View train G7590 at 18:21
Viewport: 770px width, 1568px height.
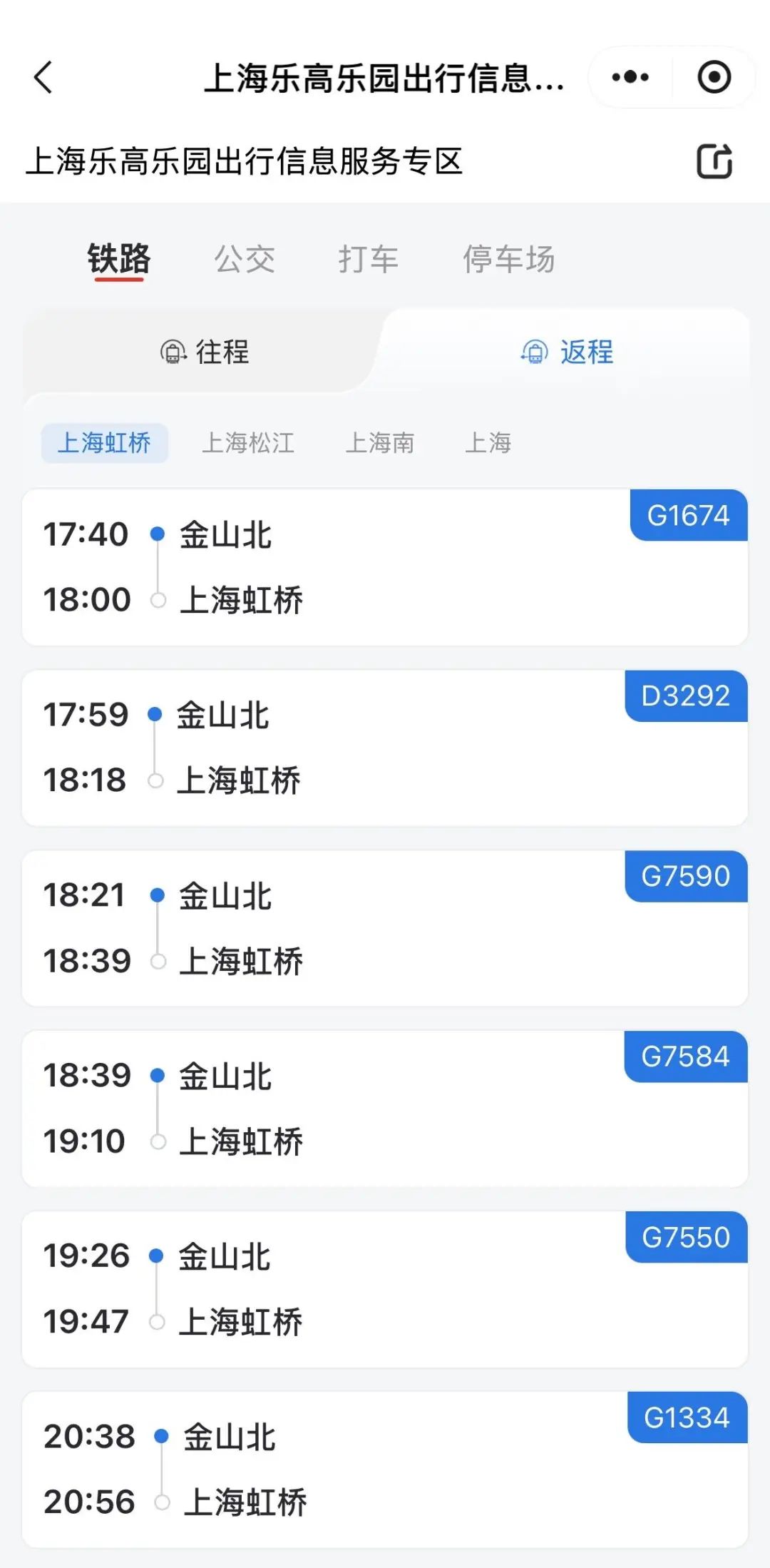coord(385,928)
